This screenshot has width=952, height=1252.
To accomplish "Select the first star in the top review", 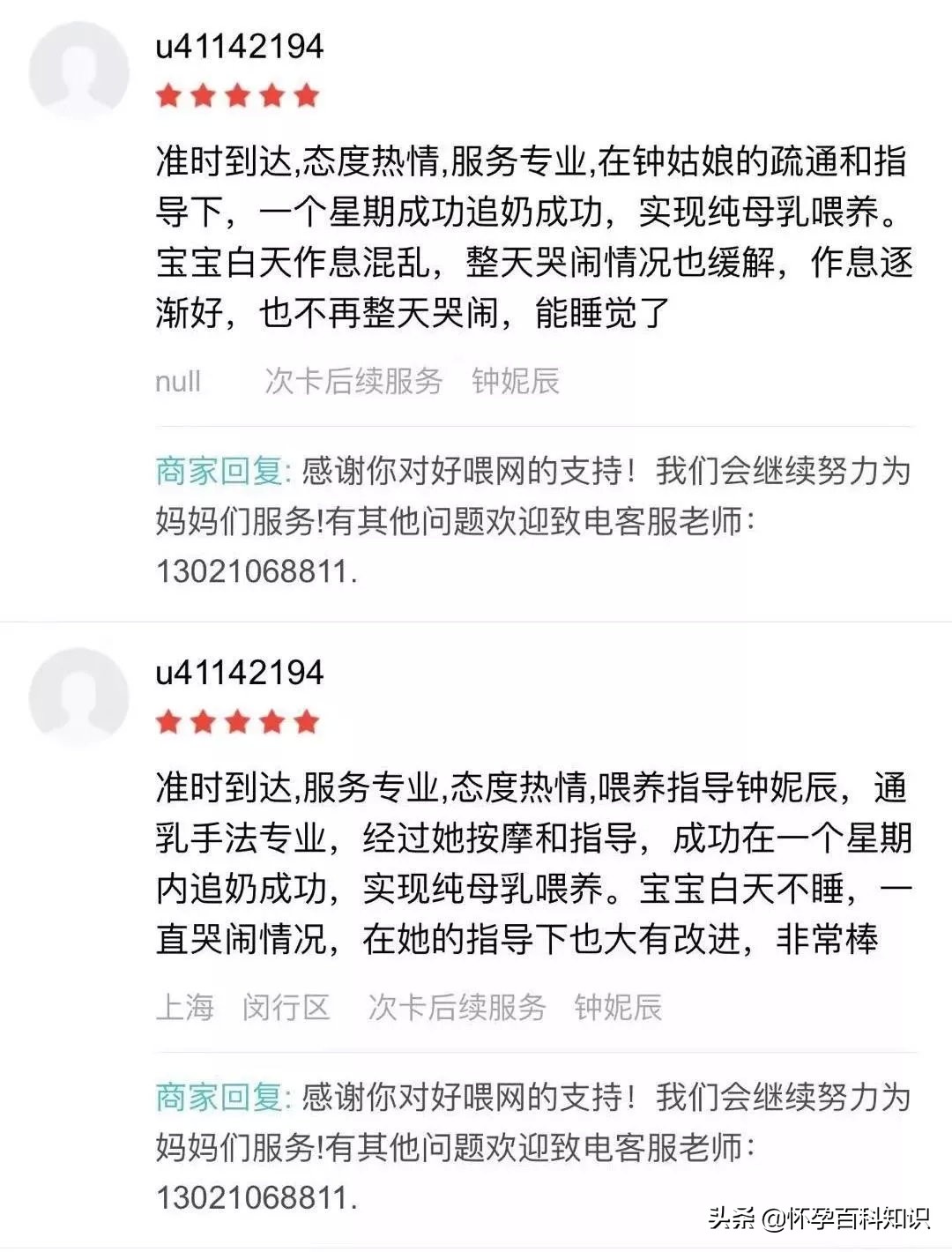I will 168,94.
